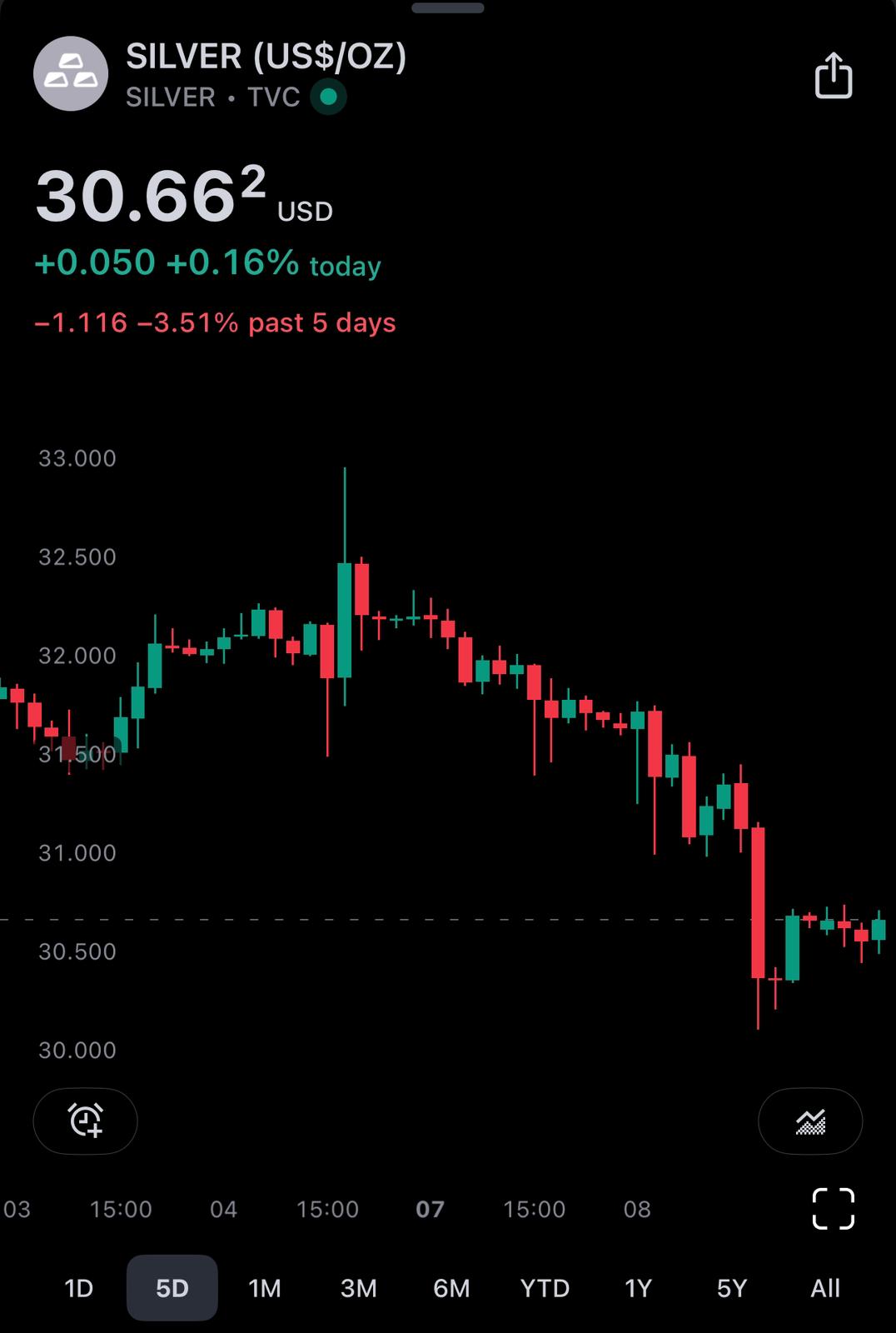The height and width of the screenshot is (1333, 896).
Task: Share the silver chart
Action: (833, 76)
